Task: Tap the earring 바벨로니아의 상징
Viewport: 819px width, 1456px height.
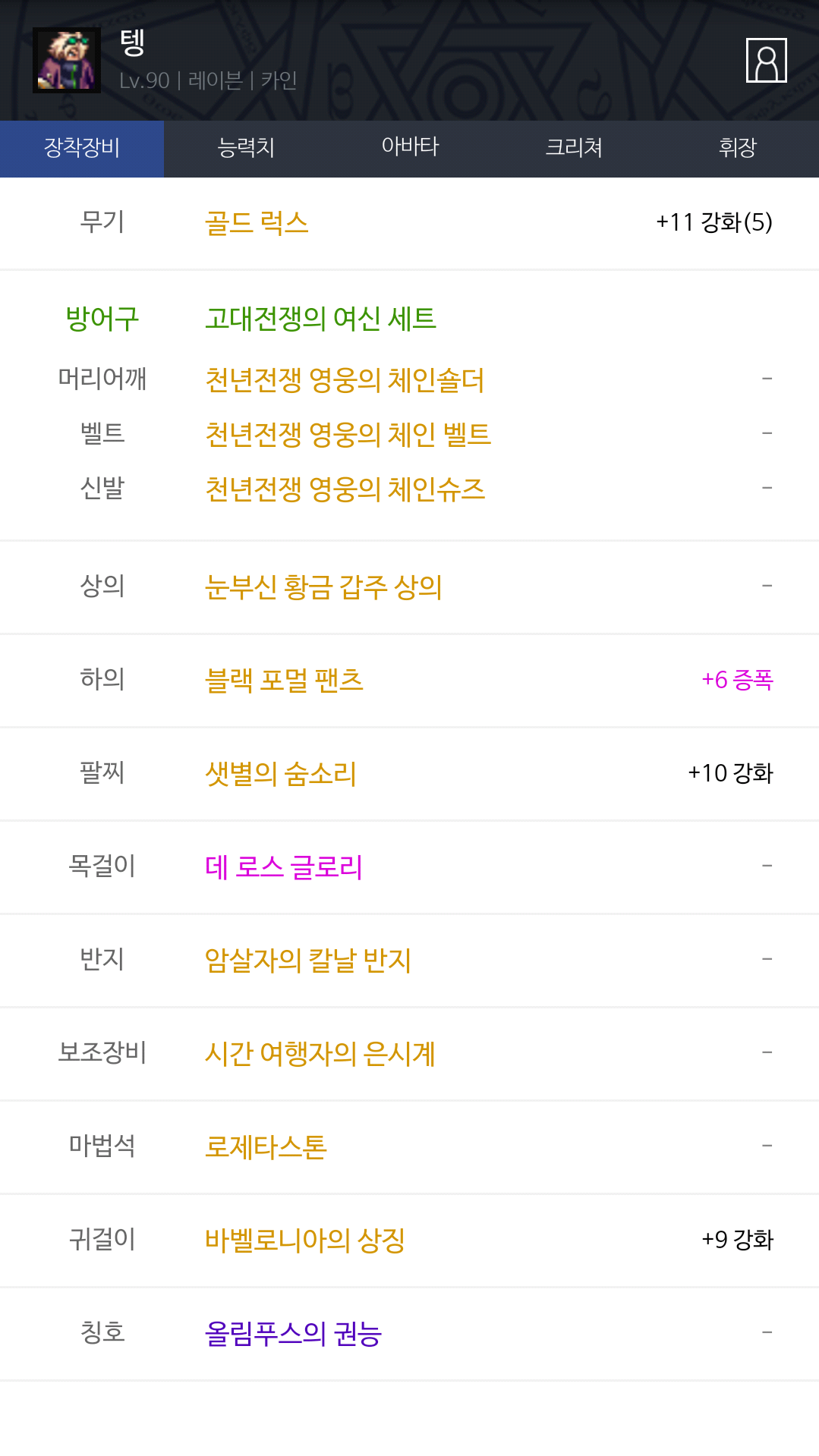Action: (305, 1240)
